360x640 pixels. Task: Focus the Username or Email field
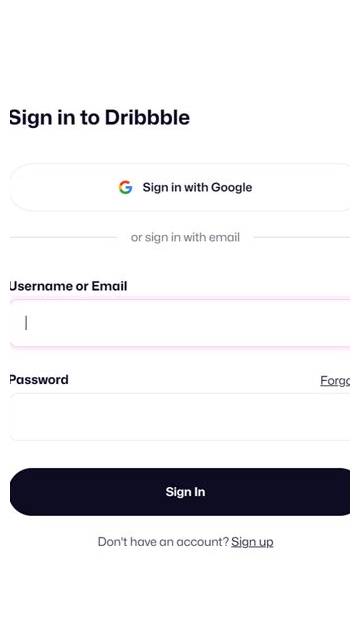click(x=180, y=323)
